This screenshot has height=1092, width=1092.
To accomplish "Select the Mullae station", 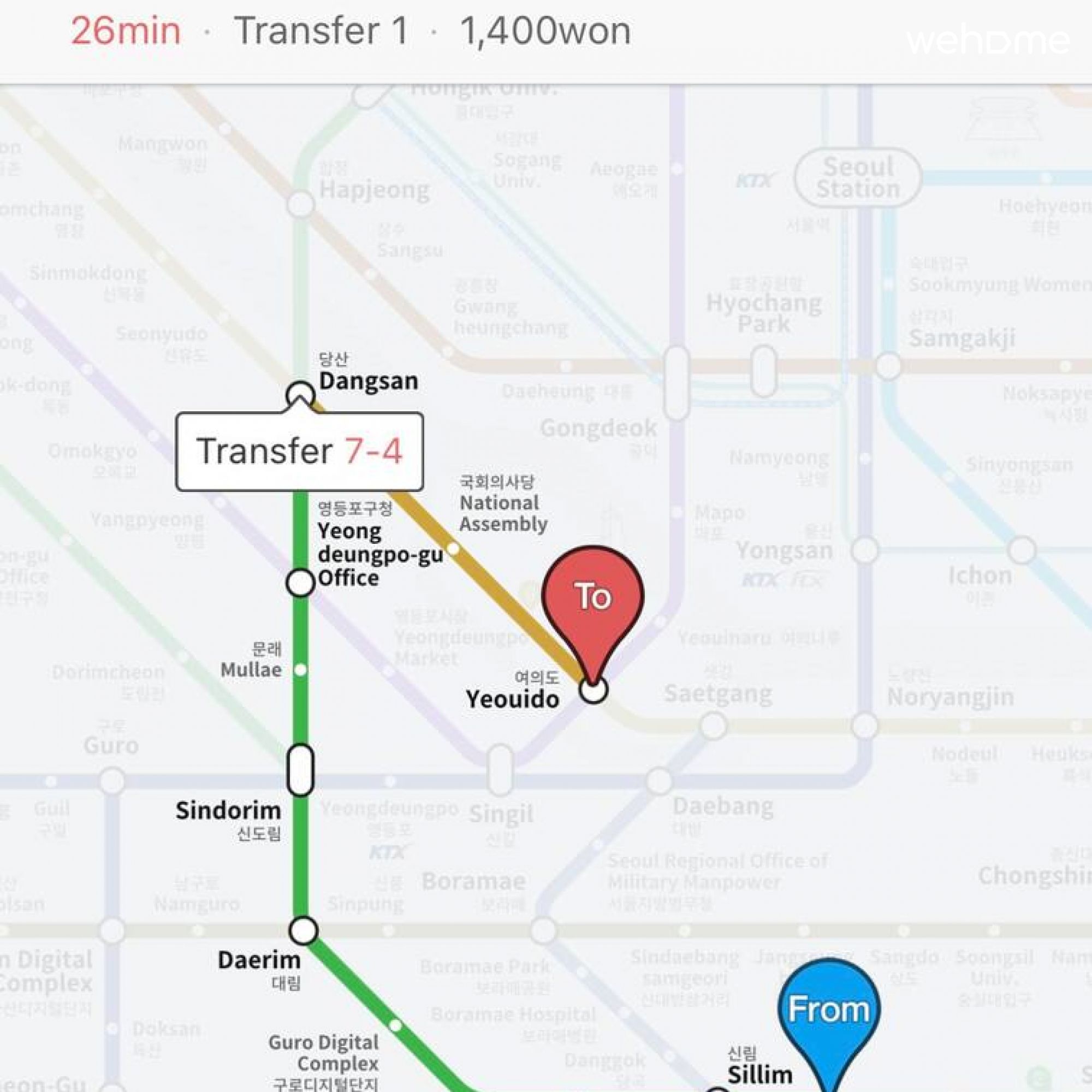I will (301, 670).
